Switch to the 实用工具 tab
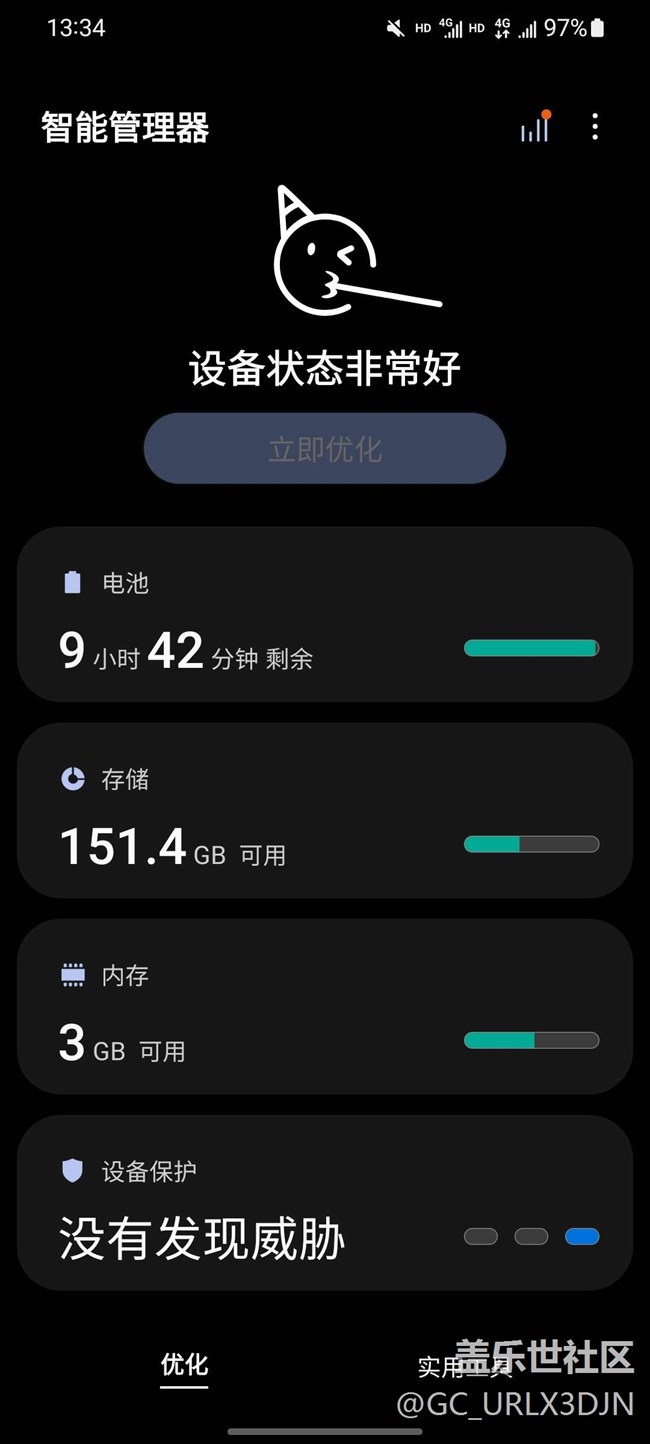650x1444 pixels. click(465, 1367)
